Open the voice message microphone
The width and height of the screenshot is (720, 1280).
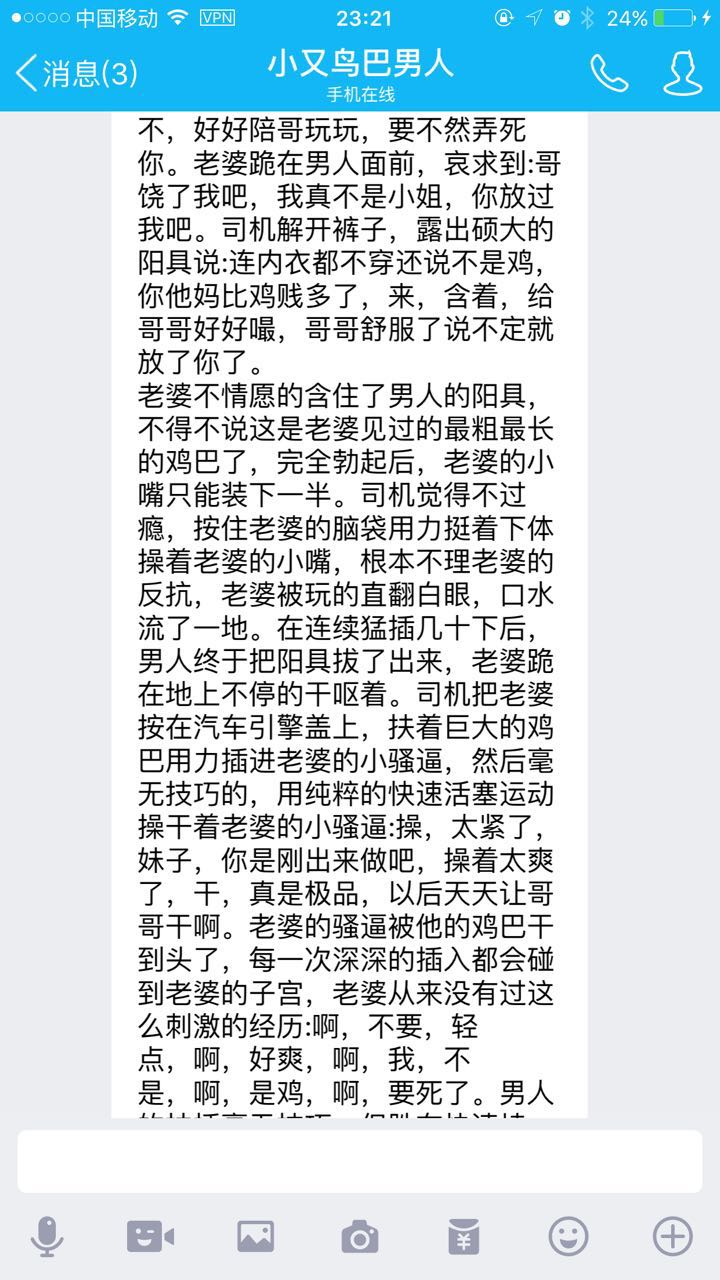point(47,1237)
